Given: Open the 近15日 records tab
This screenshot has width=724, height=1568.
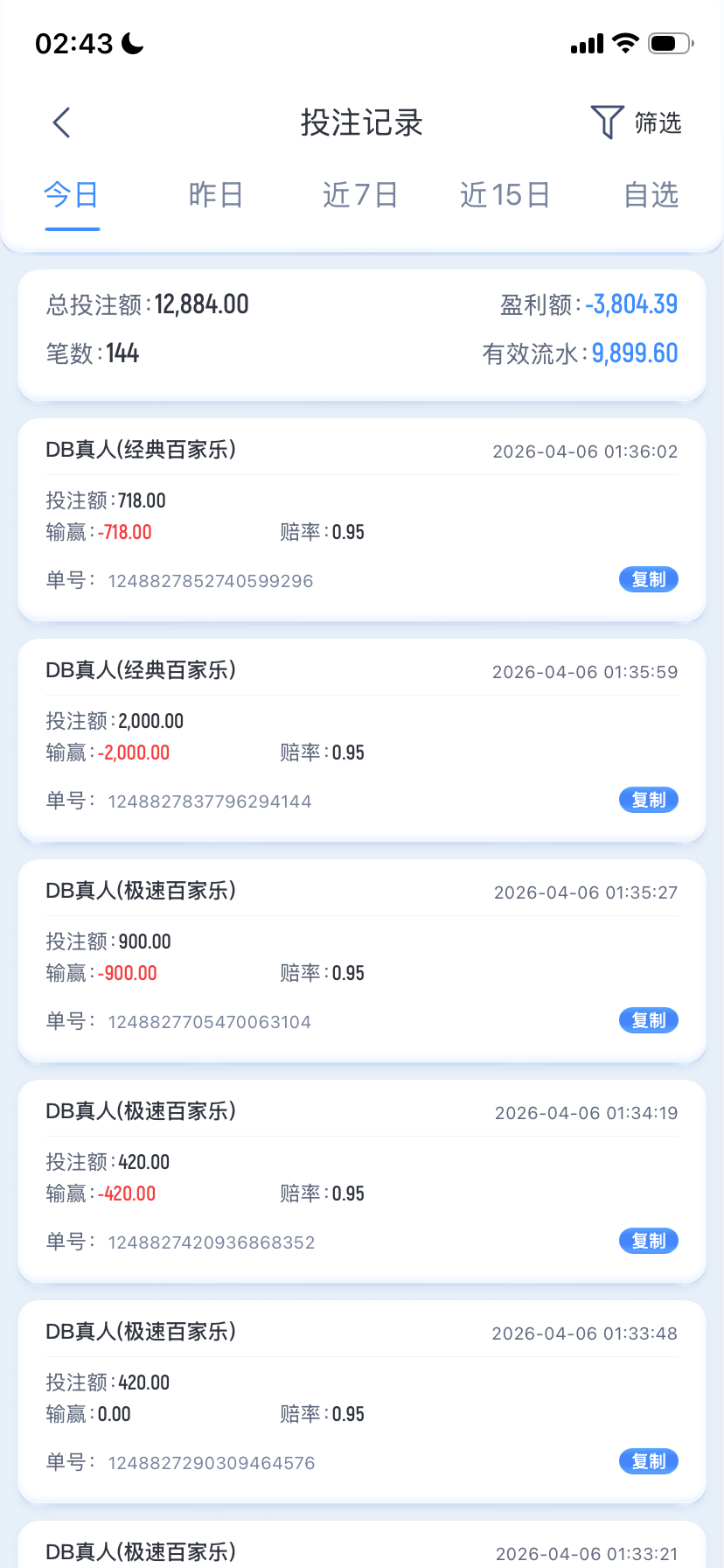Looking at the screenshot, I should tap(505, 194).
